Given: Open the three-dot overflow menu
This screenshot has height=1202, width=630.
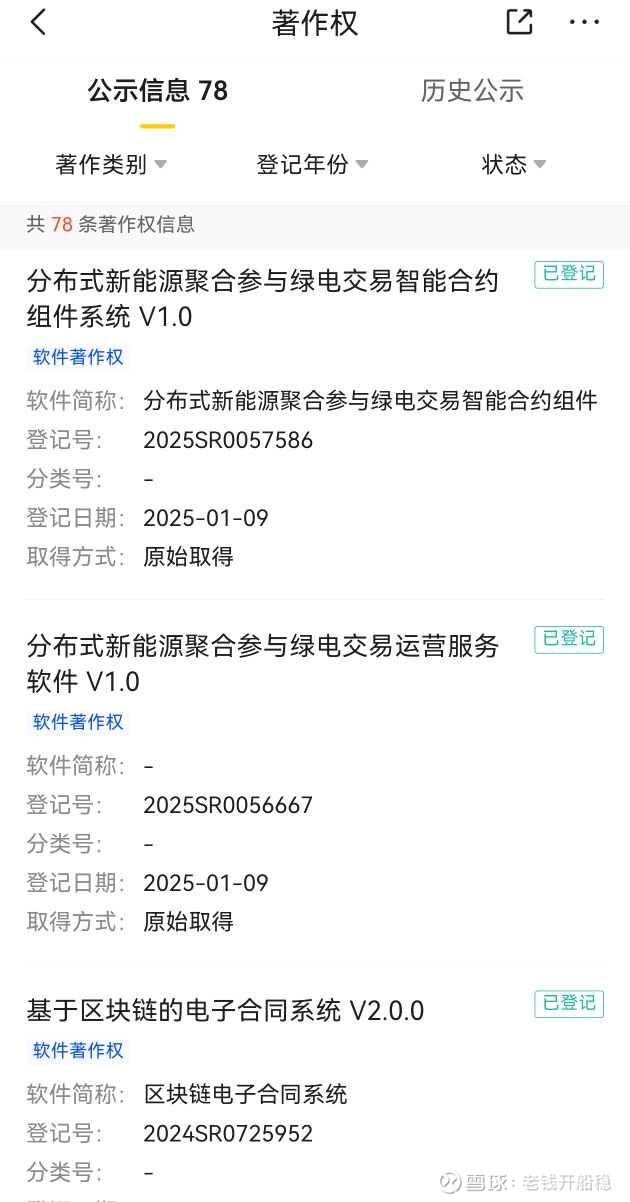Looking at the screenshot, I should point(584,22).
